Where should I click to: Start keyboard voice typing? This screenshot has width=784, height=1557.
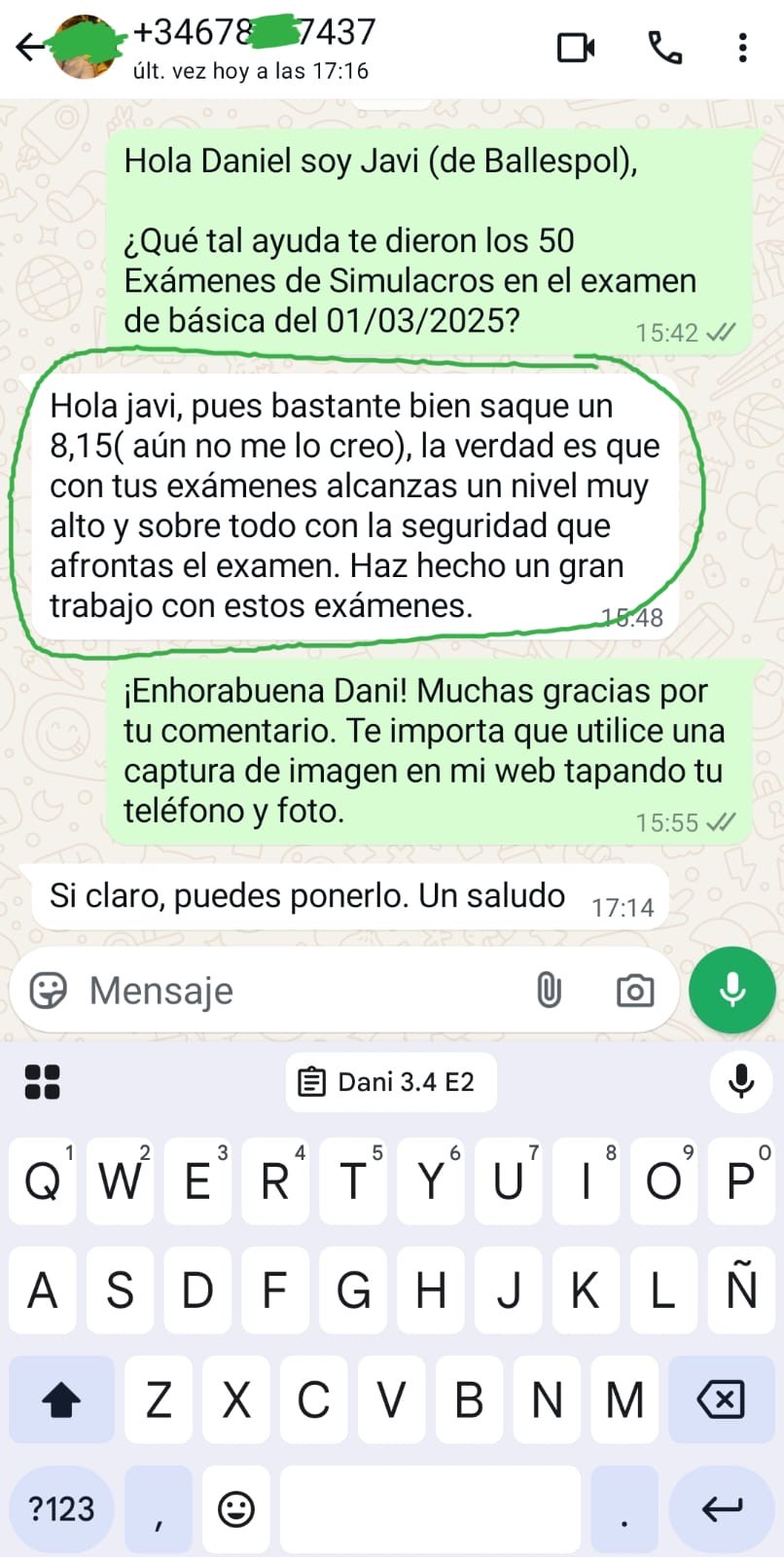point(741,1081)
